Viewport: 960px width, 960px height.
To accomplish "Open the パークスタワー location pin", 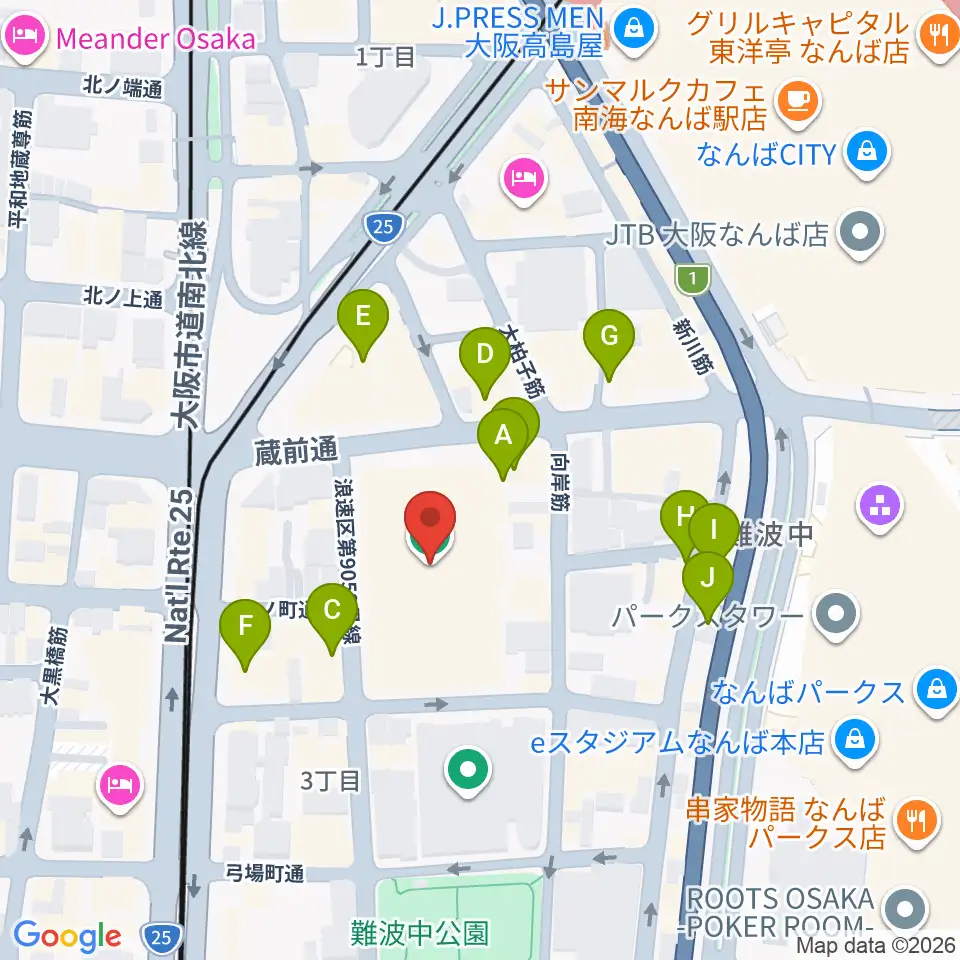I will pyautogui.click(x=836, y=615).
